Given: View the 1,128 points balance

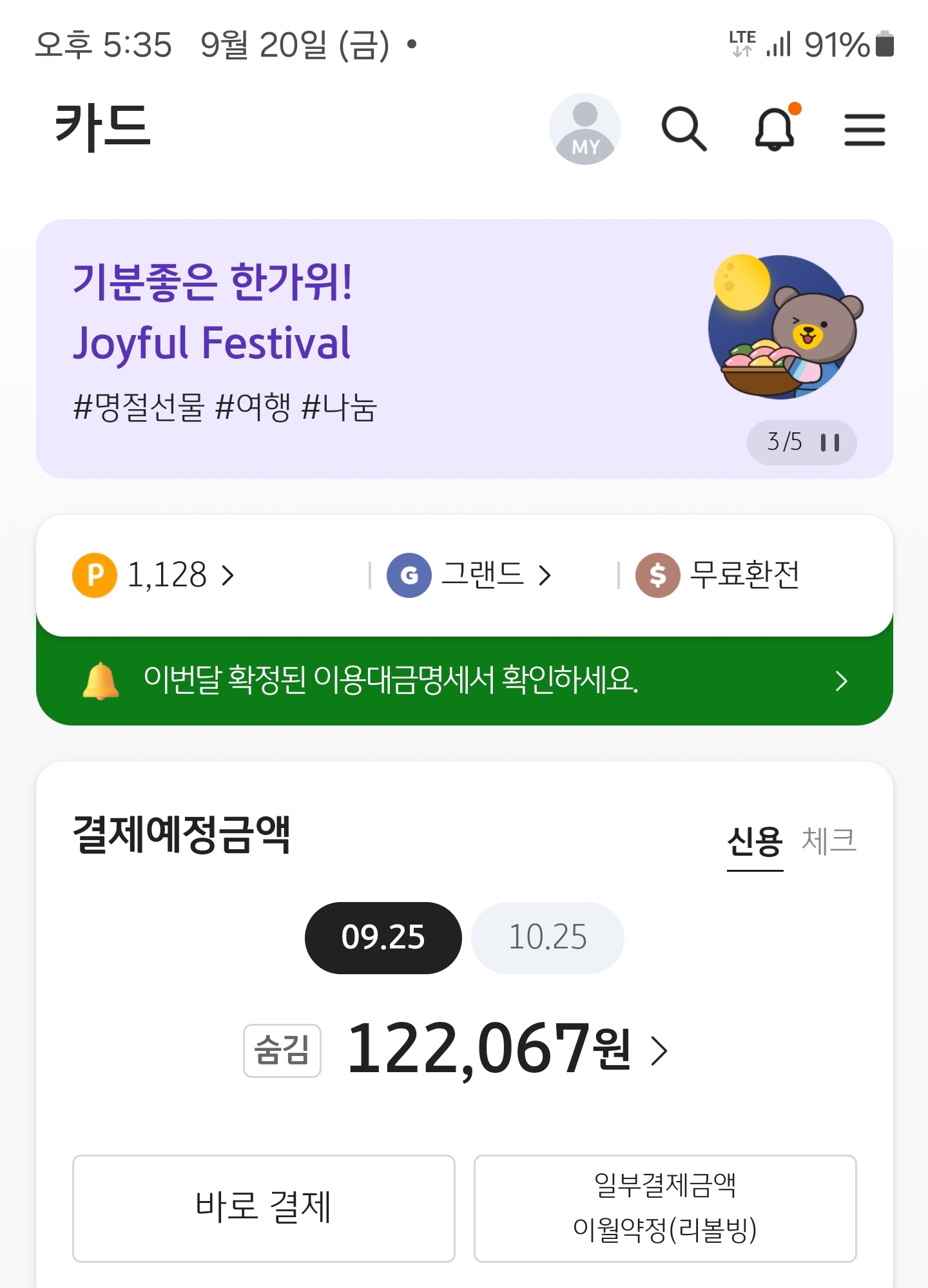Looking at the screenshot, I should 155,575.
